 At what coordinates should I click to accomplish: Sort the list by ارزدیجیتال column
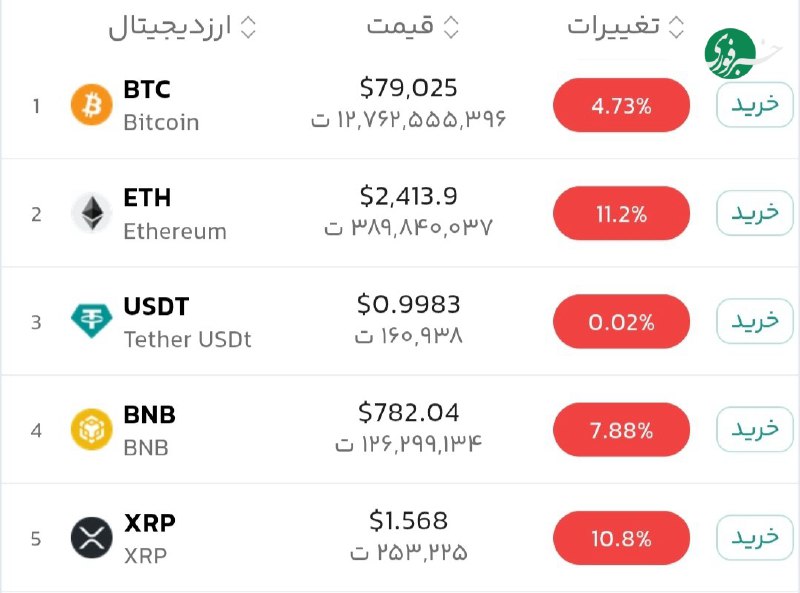[180, 27]
